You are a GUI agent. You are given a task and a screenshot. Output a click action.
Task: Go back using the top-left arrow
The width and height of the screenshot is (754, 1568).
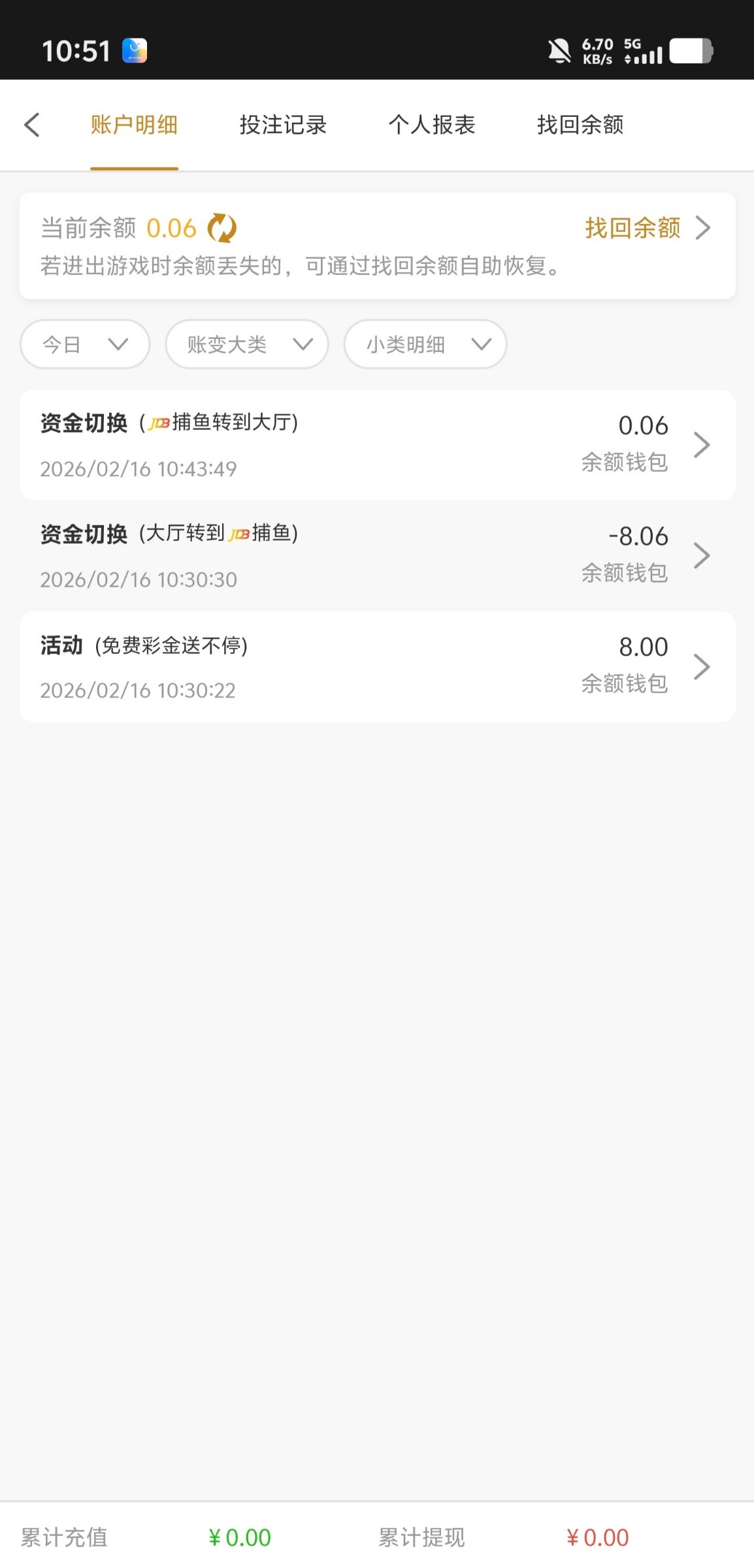tap(32, 125)
